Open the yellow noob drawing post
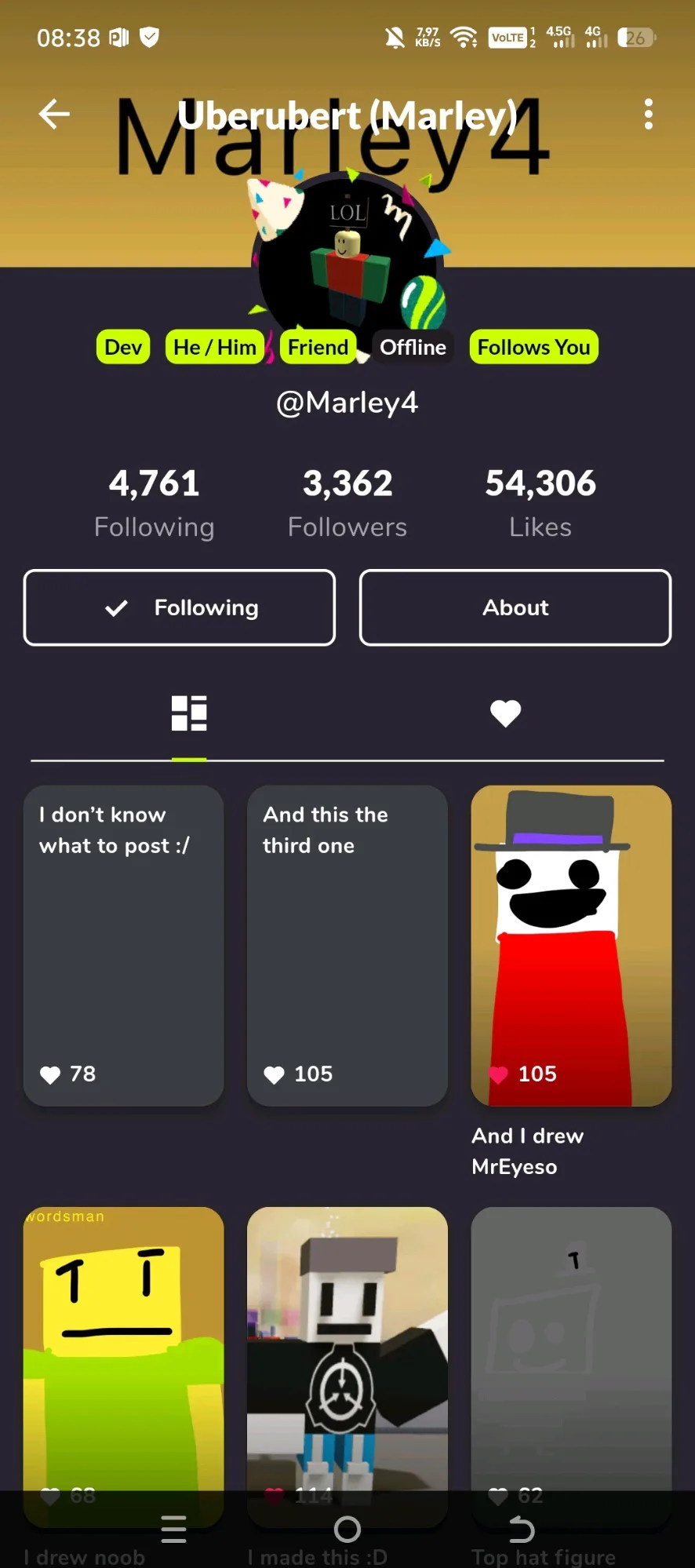Screen dimensions: 695x1568 point(123,1367)
